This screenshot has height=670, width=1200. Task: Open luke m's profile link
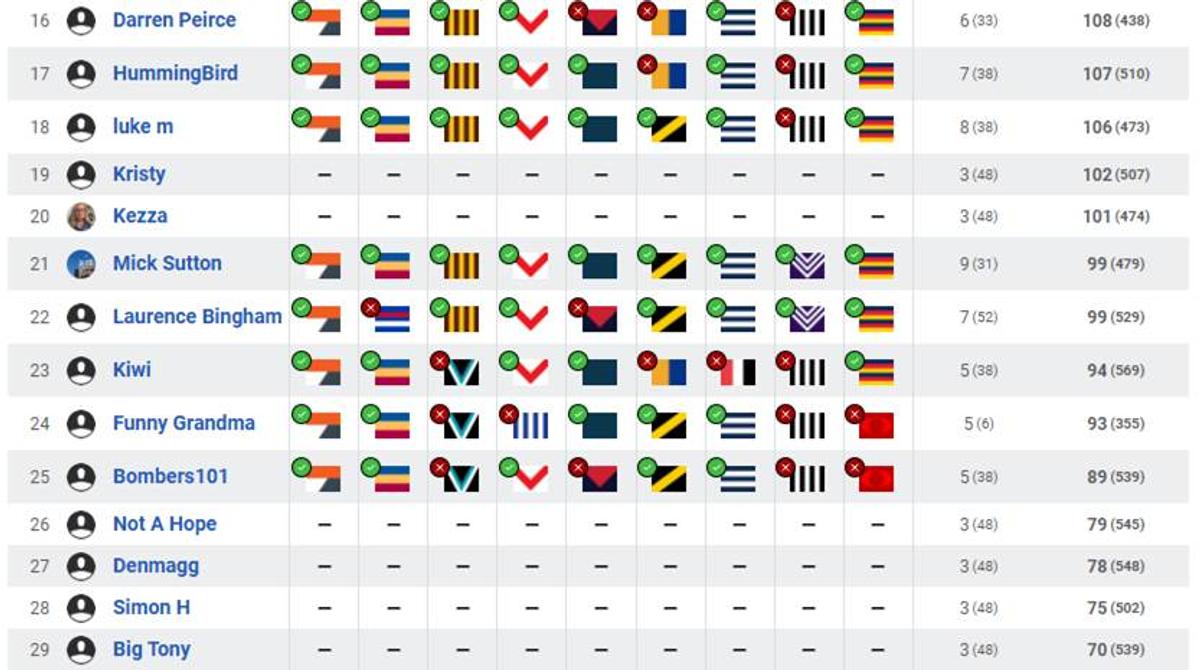pos(142,127)
